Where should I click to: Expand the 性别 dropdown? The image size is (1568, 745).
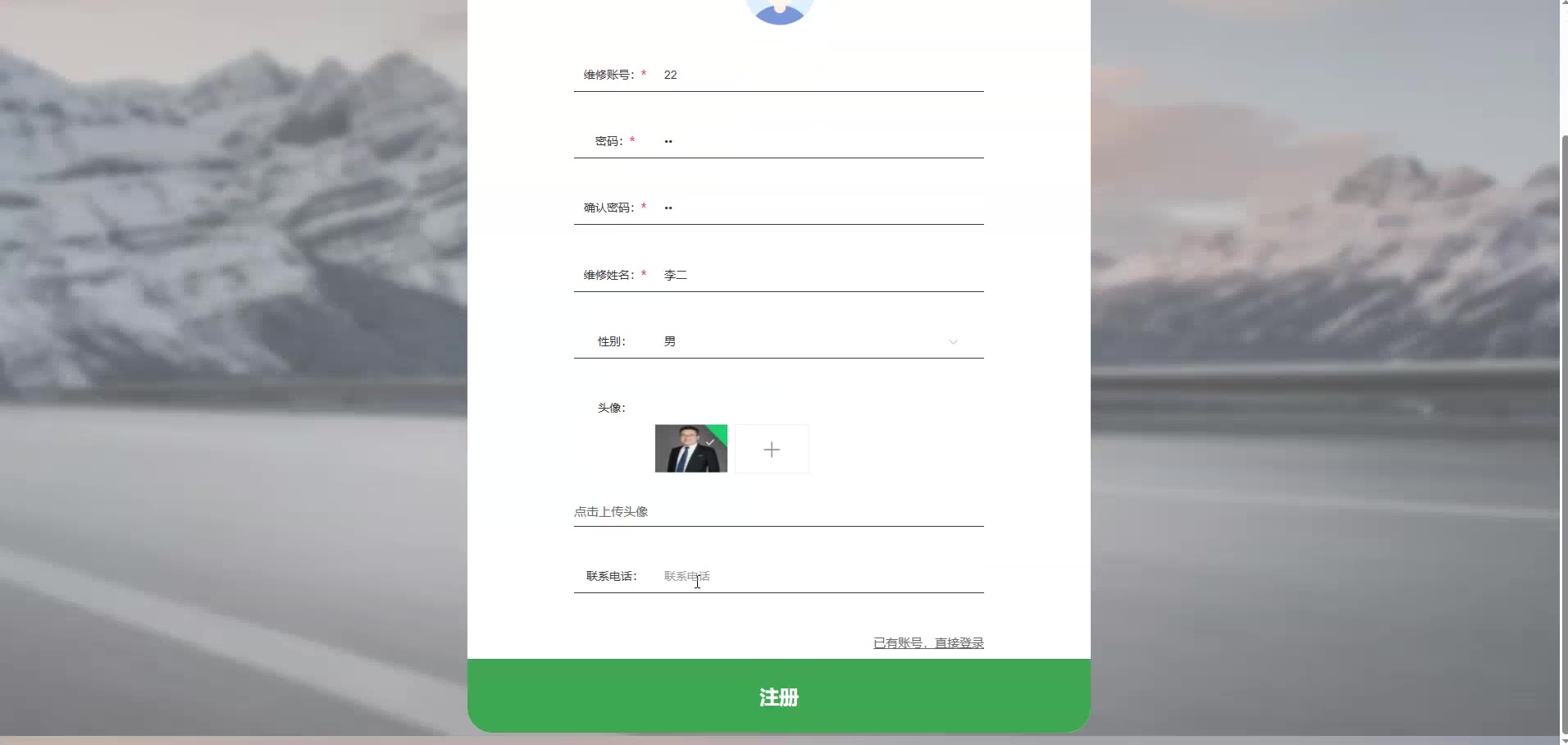tap(808, 341)
